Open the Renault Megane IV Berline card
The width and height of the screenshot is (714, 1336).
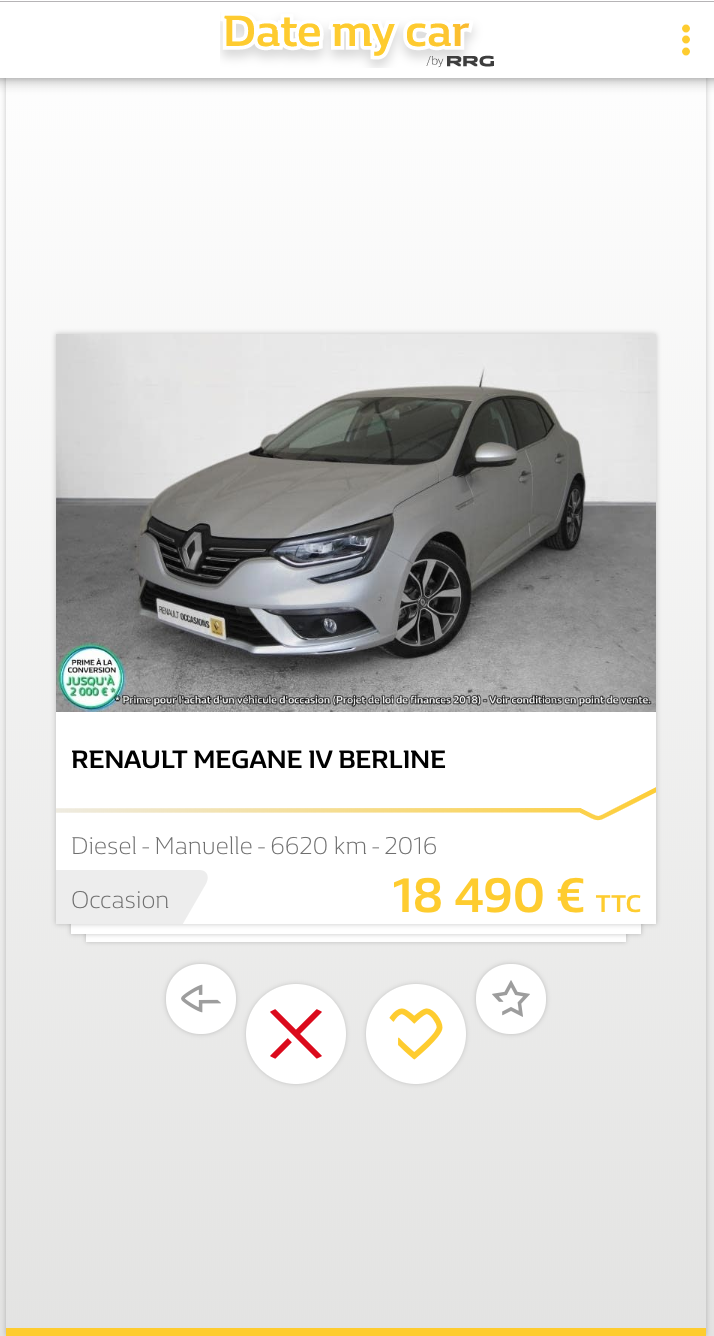click(356, 628)
